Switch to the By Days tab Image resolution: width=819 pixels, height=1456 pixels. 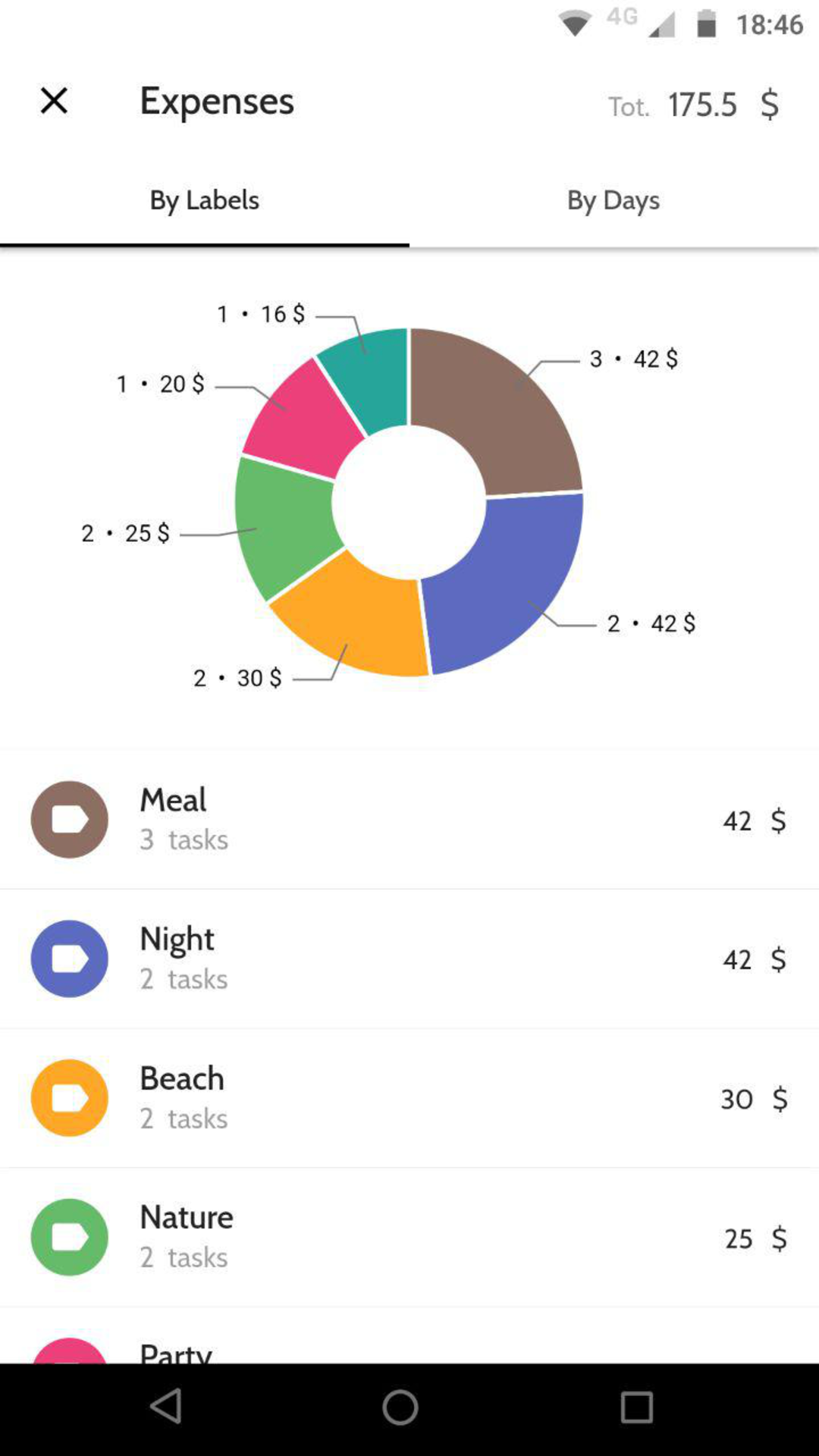click(614, 200)
